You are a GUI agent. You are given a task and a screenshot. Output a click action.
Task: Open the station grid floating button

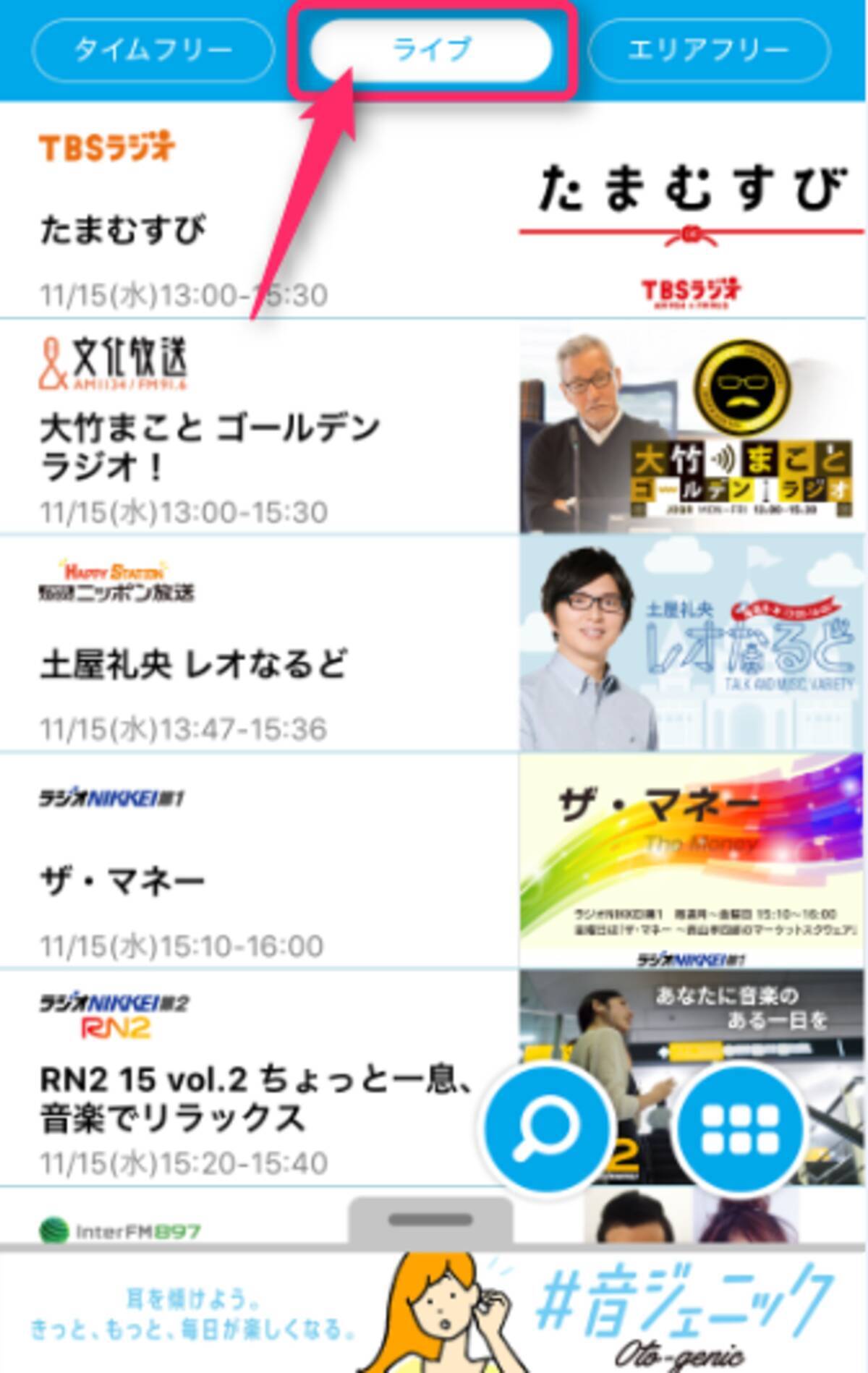pos(741,1128)
